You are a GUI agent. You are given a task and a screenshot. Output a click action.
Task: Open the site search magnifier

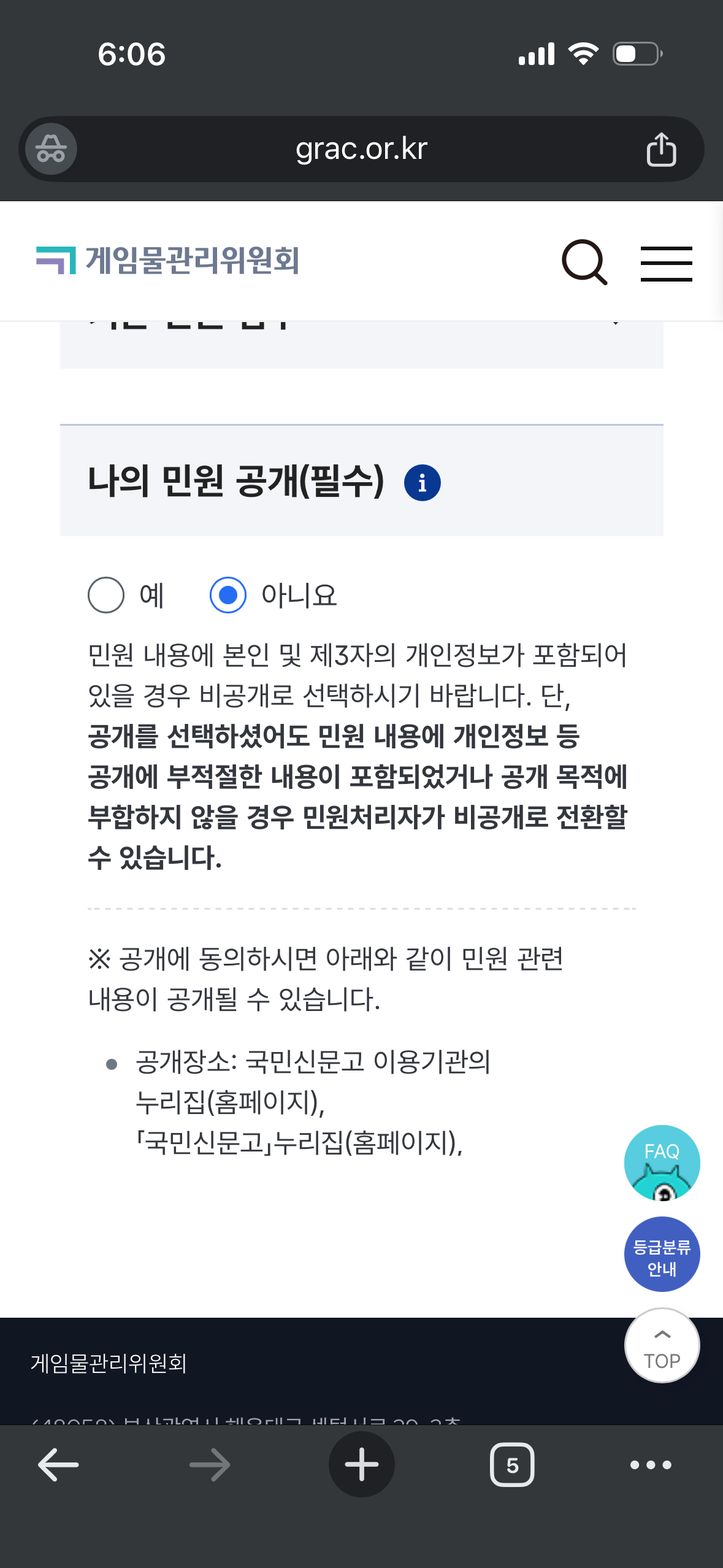point(584,263)
